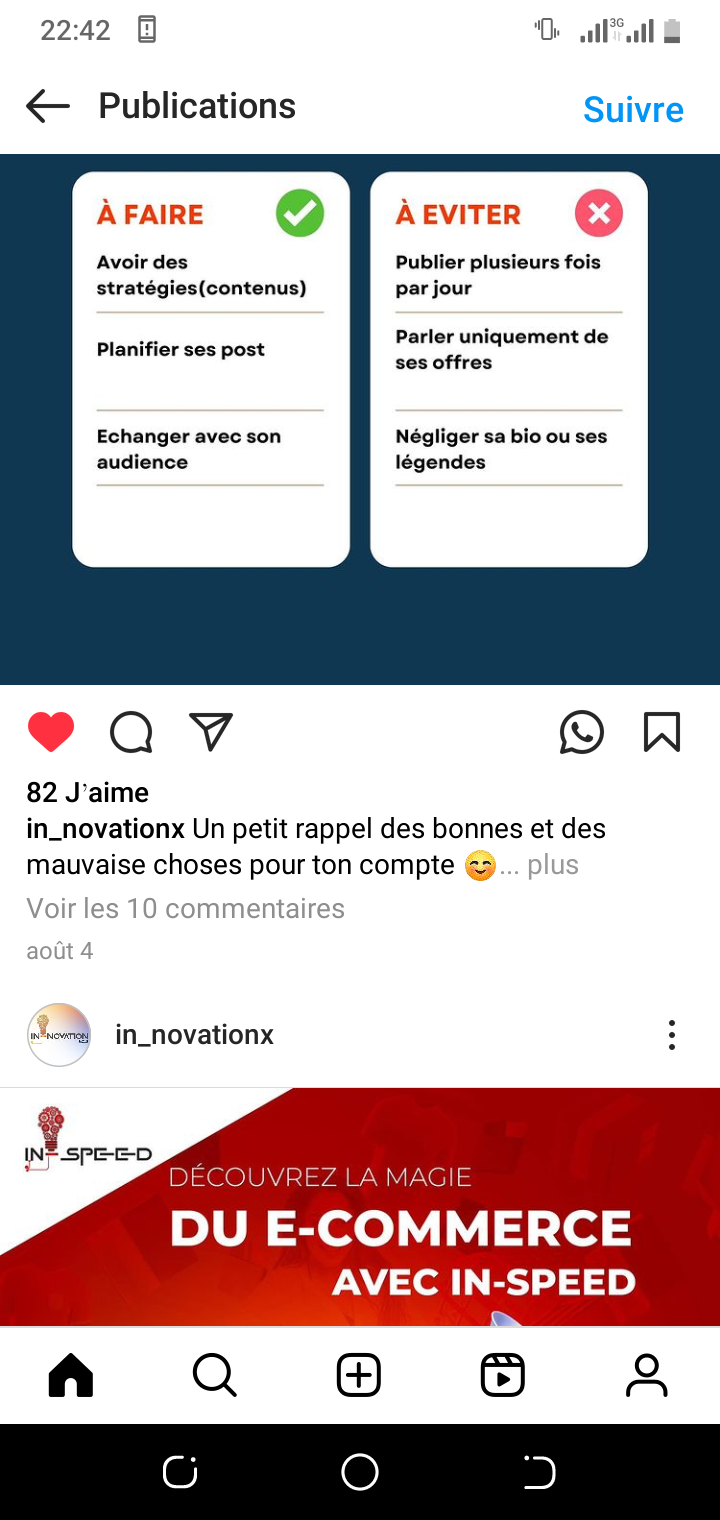Save the post with bookmark icon

[661, 732]
